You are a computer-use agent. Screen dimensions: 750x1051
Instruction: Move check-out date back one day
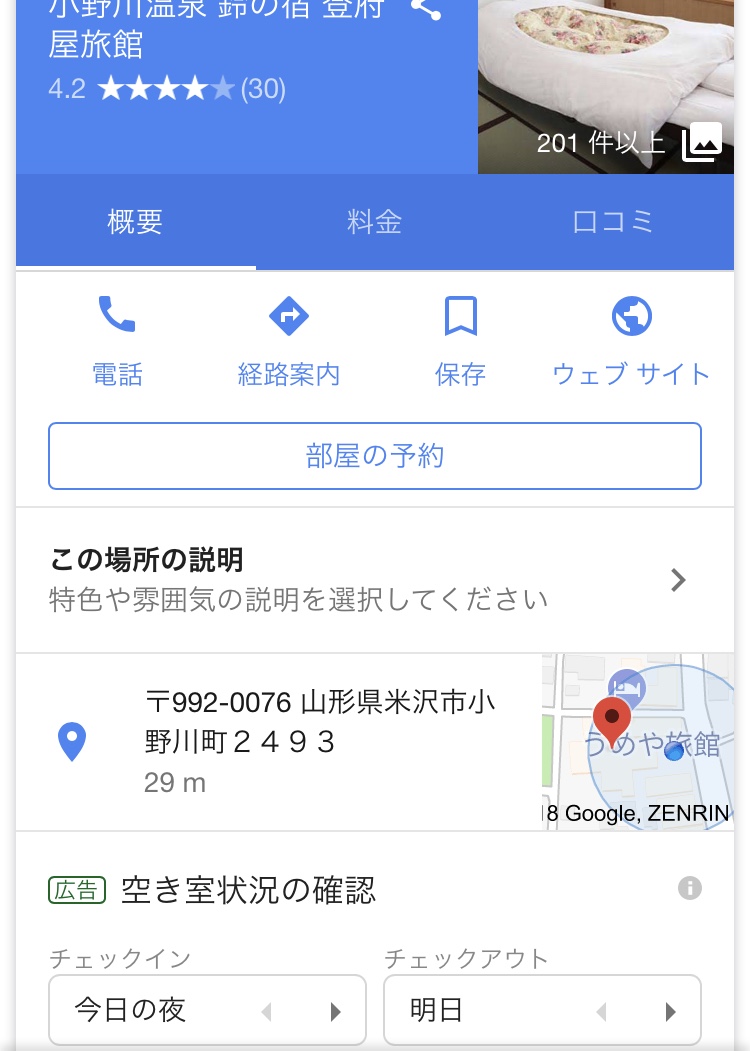click(601, 1012)
